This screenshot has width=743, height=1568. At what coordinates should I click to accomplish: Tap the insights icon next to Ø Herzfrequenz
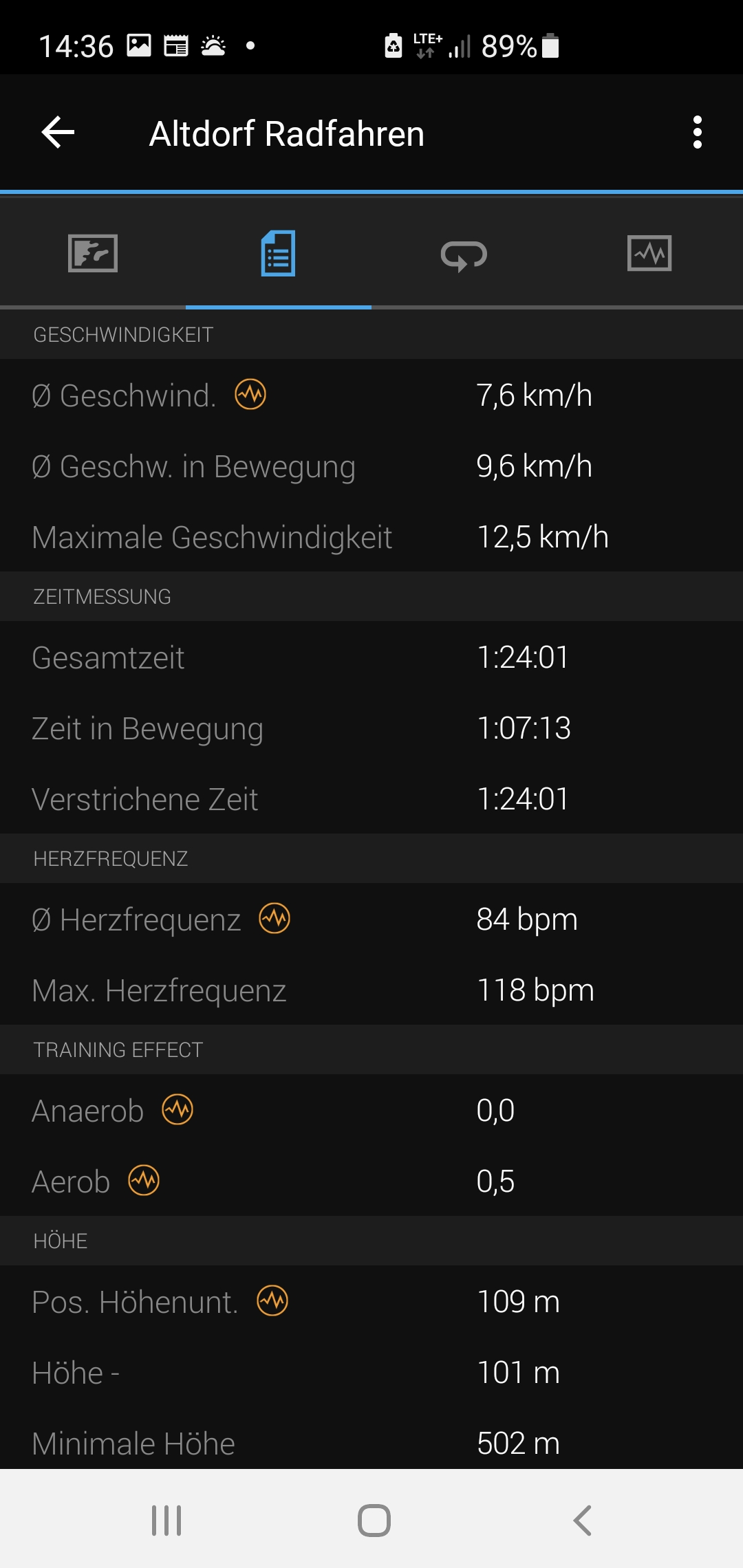(274, 919)
